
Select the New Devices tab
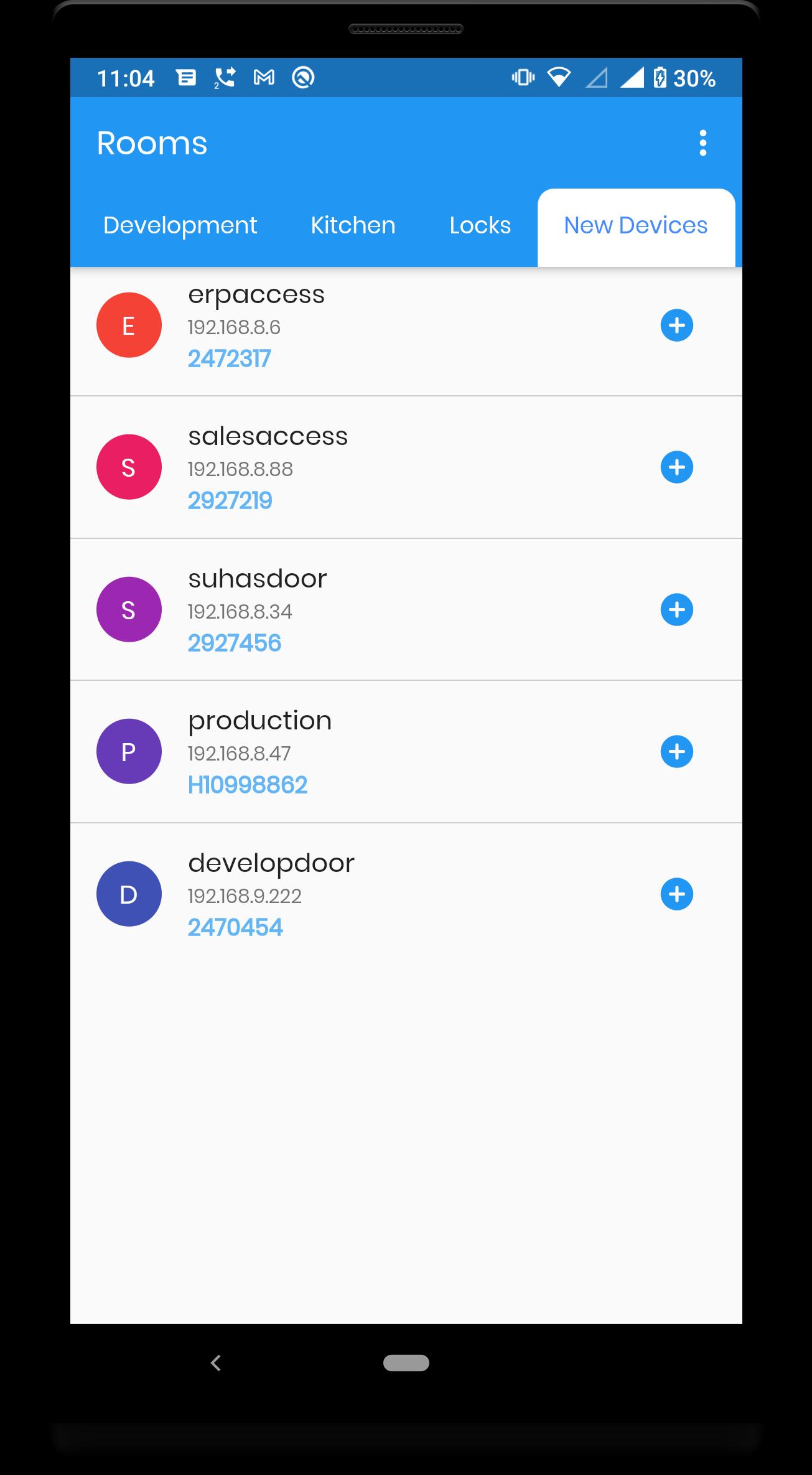tap(635, 225)
